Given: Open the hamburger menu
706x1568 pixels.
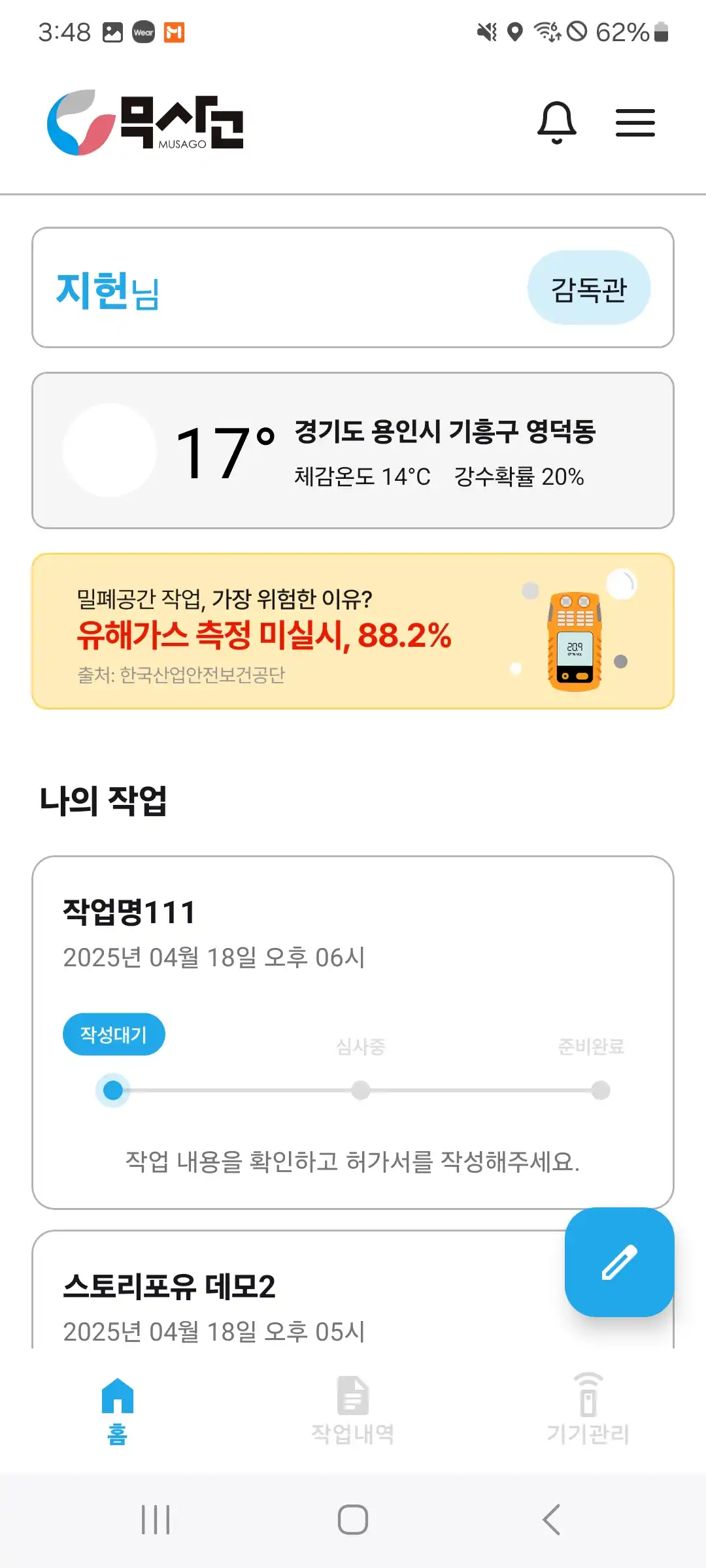Looking at the screenshot, I should tap(635, 122).
